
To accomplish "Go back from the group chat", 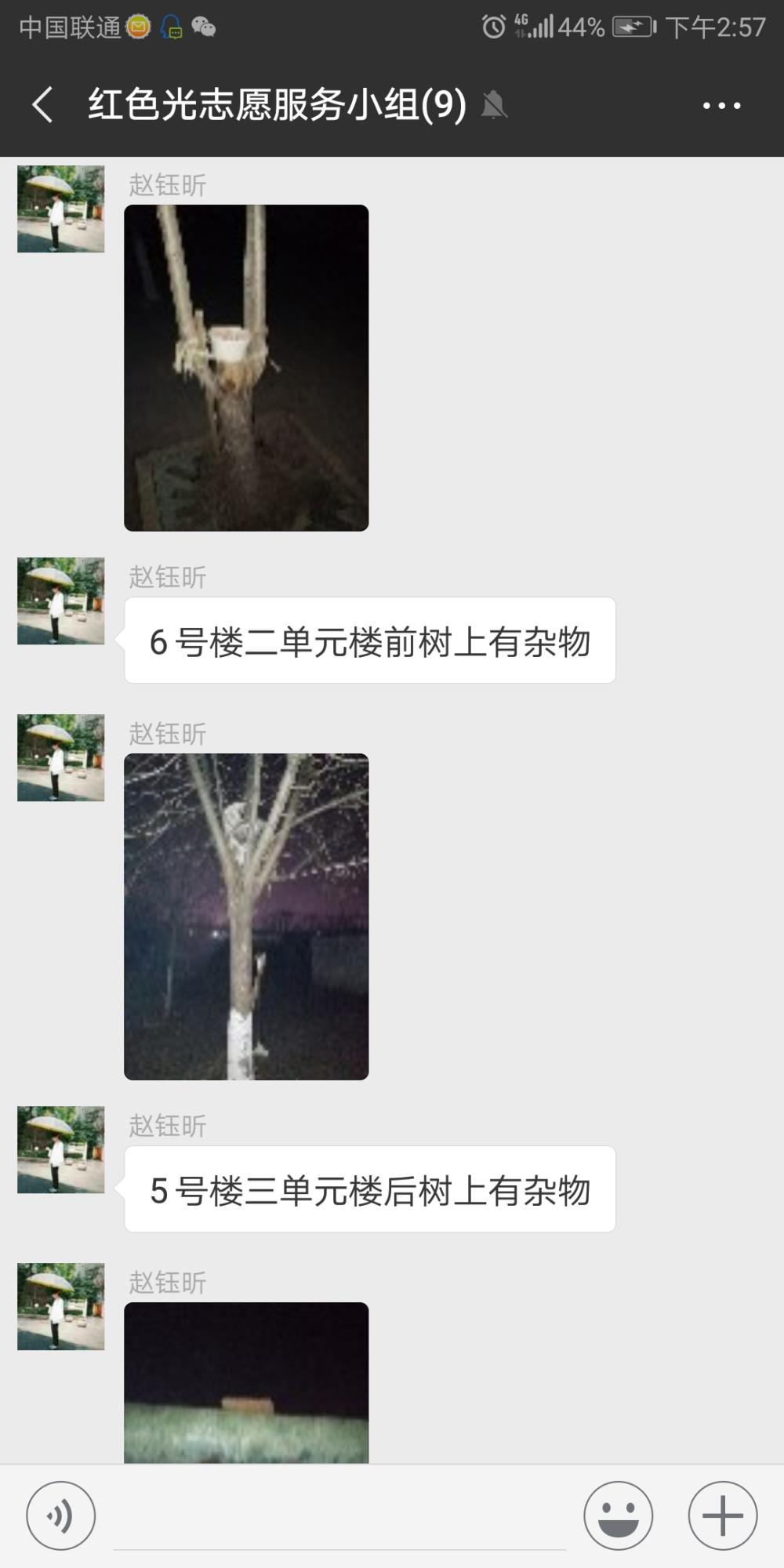I will tap(43, 105).
